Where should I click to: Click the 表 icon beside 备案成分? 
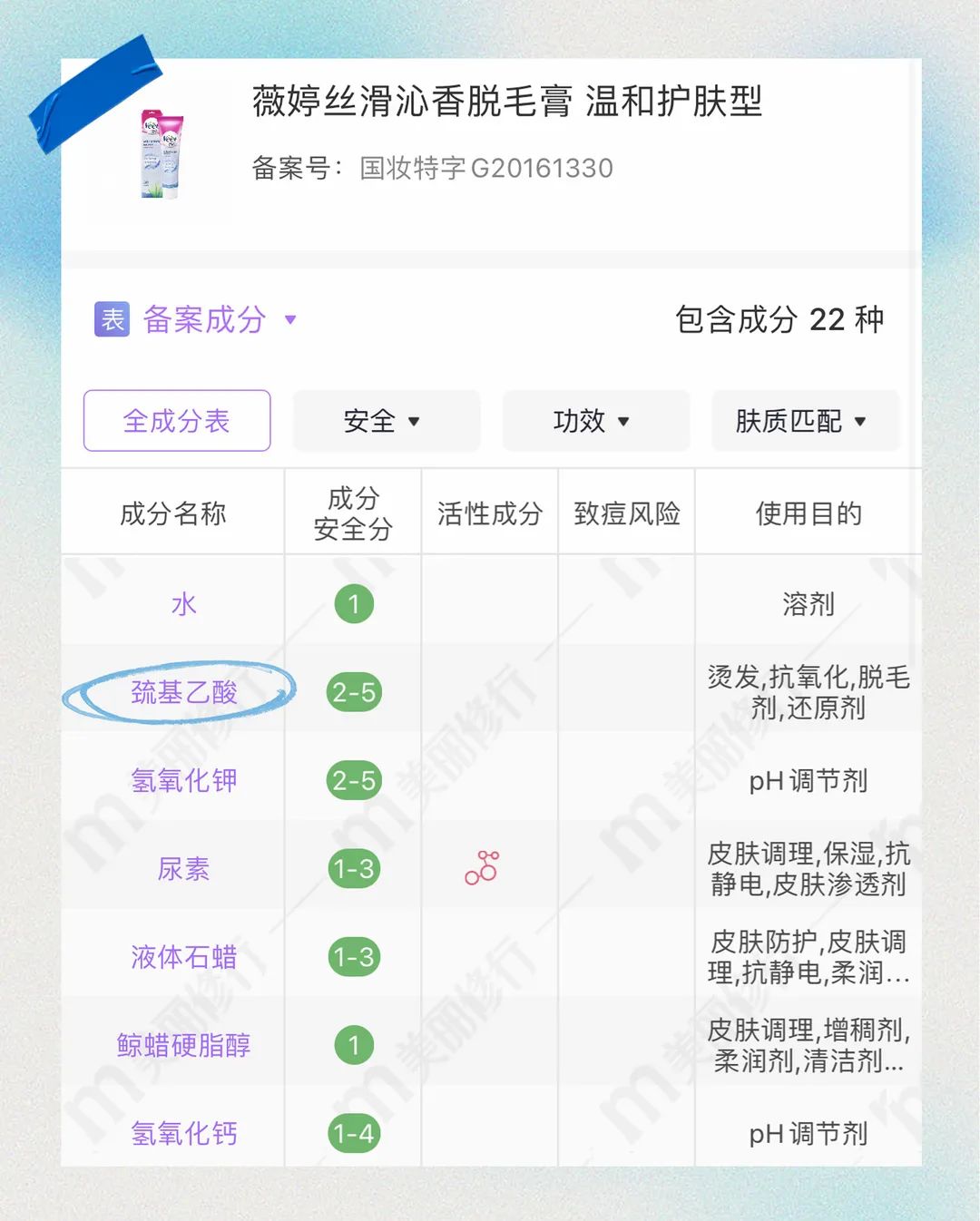pos(111,319)
